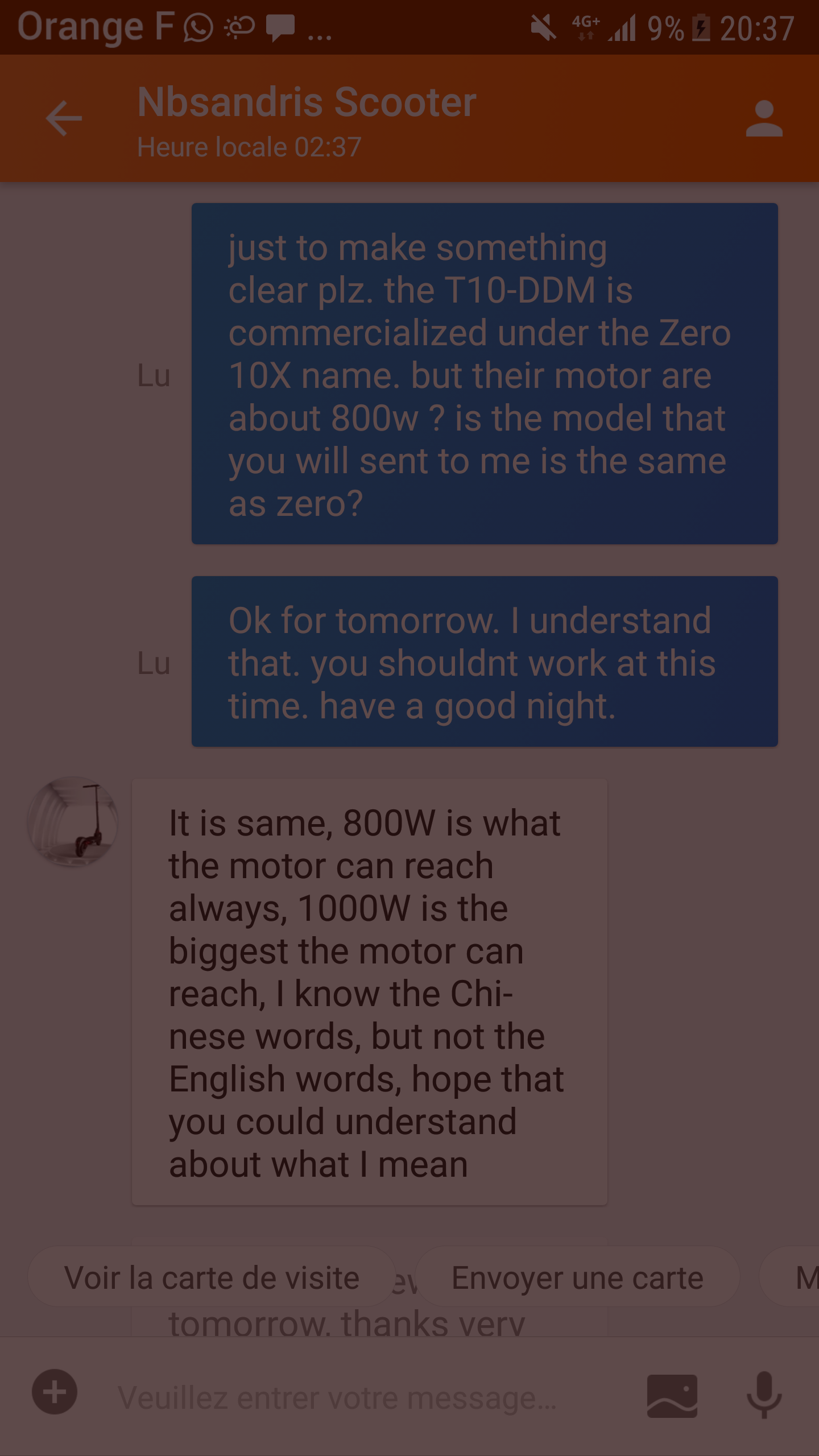The width and height of the screenshot is (819, 1456).
Task: Open the contact profile icon
Action: click(x=764, y=118)
